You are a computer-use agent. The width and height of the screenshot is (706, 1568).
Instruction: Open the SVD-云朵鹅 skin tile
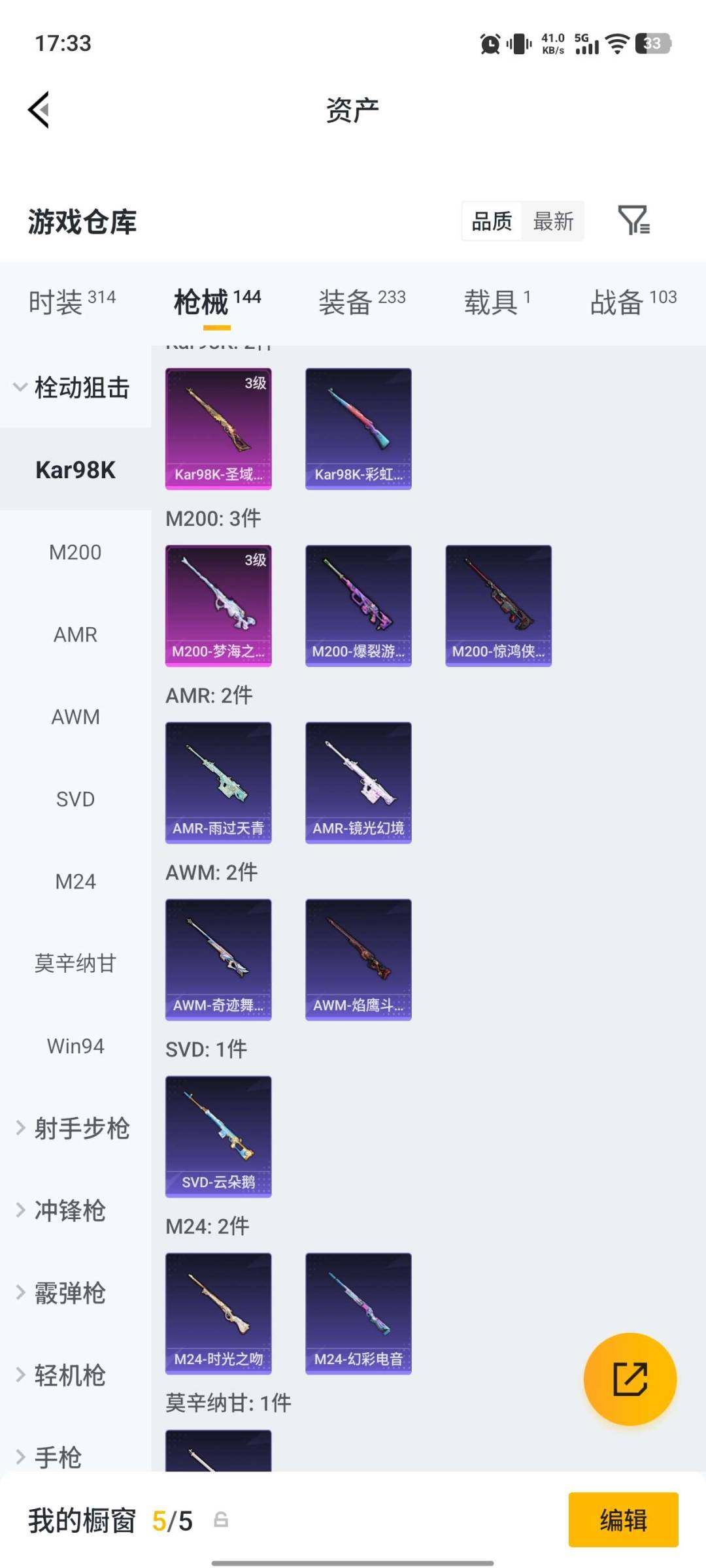218,1136
